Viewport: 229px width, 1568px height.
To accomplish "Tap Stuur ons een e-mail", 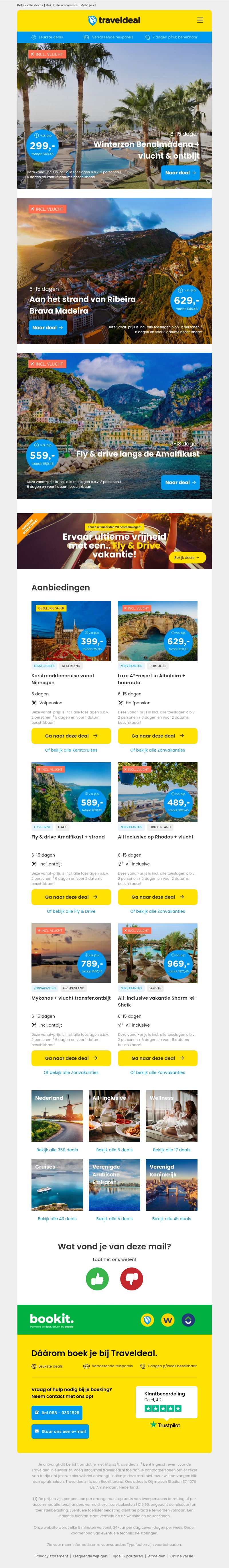I will click(x=60, y=1432).
